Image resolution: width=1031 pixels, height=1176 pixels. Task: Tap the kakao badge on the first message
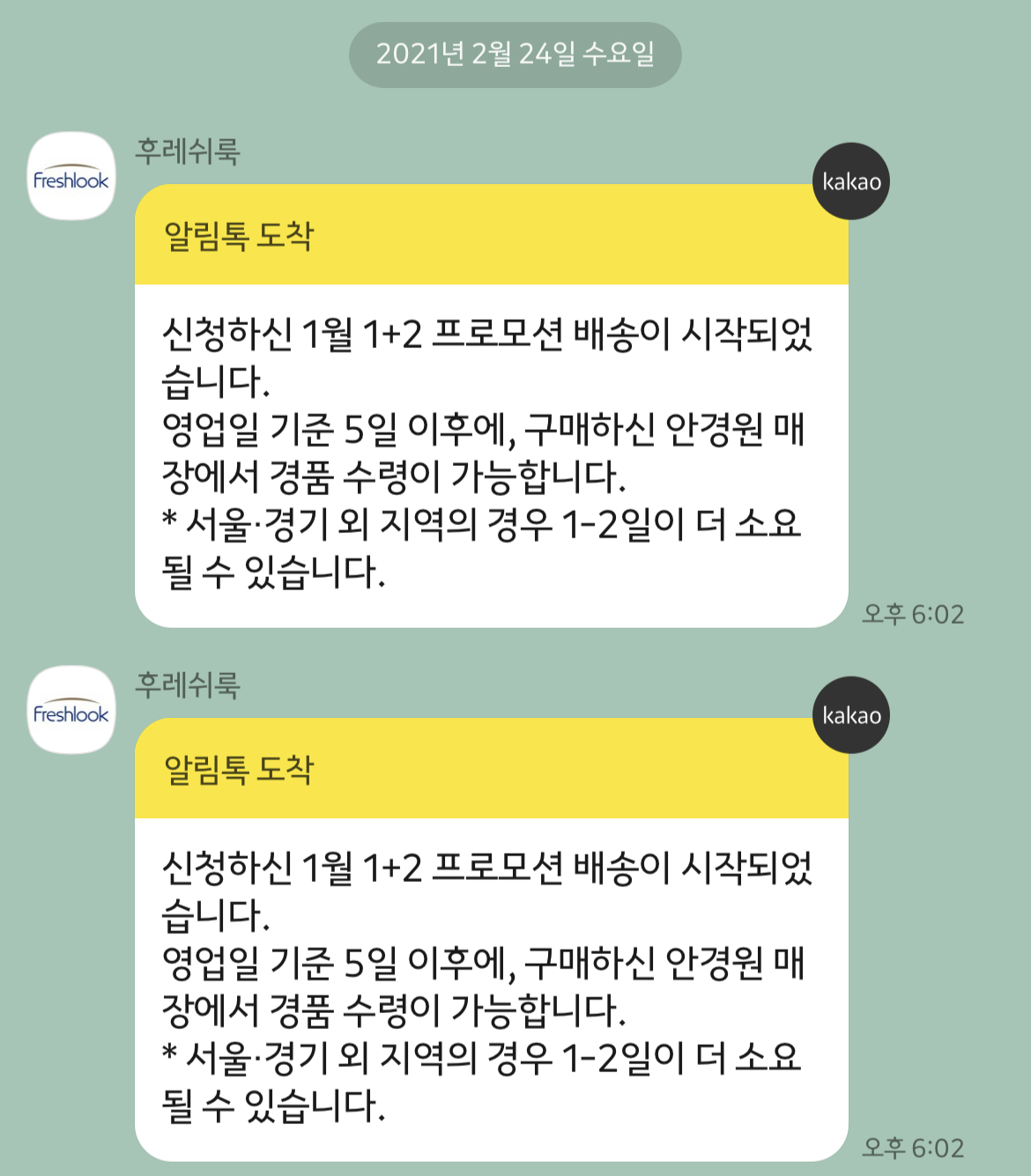click(849, 180)
